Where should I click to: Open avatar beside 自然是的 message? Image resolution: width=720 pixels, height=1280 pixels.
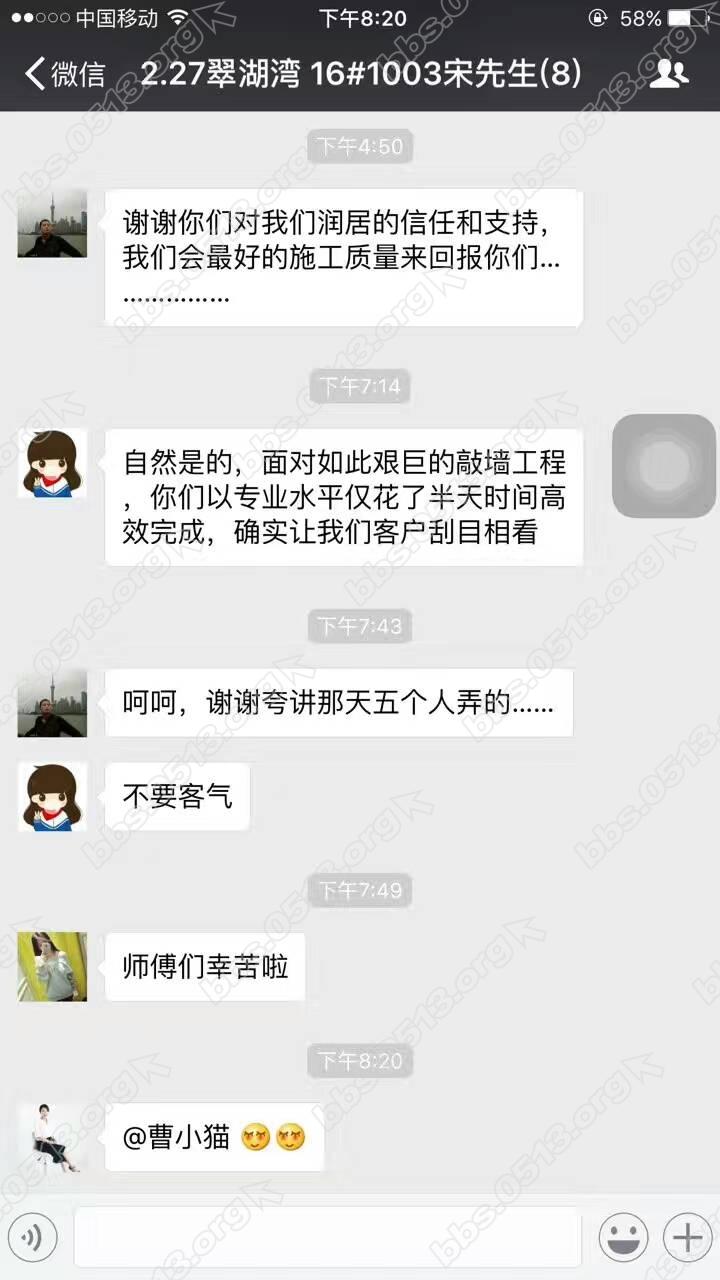pyautogui.click(x=52, y=463)
